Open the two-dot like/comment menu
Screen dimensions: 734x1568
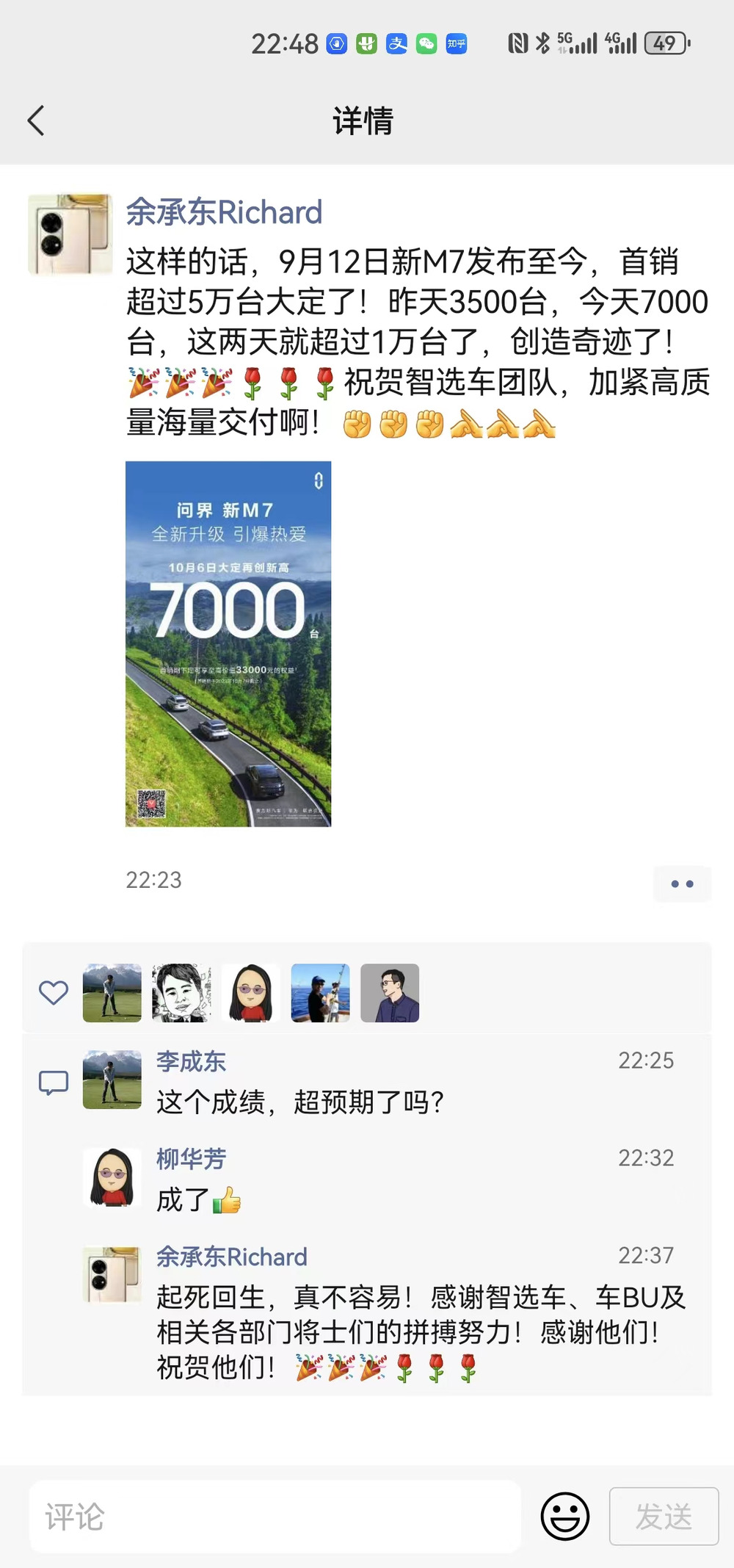682,884
